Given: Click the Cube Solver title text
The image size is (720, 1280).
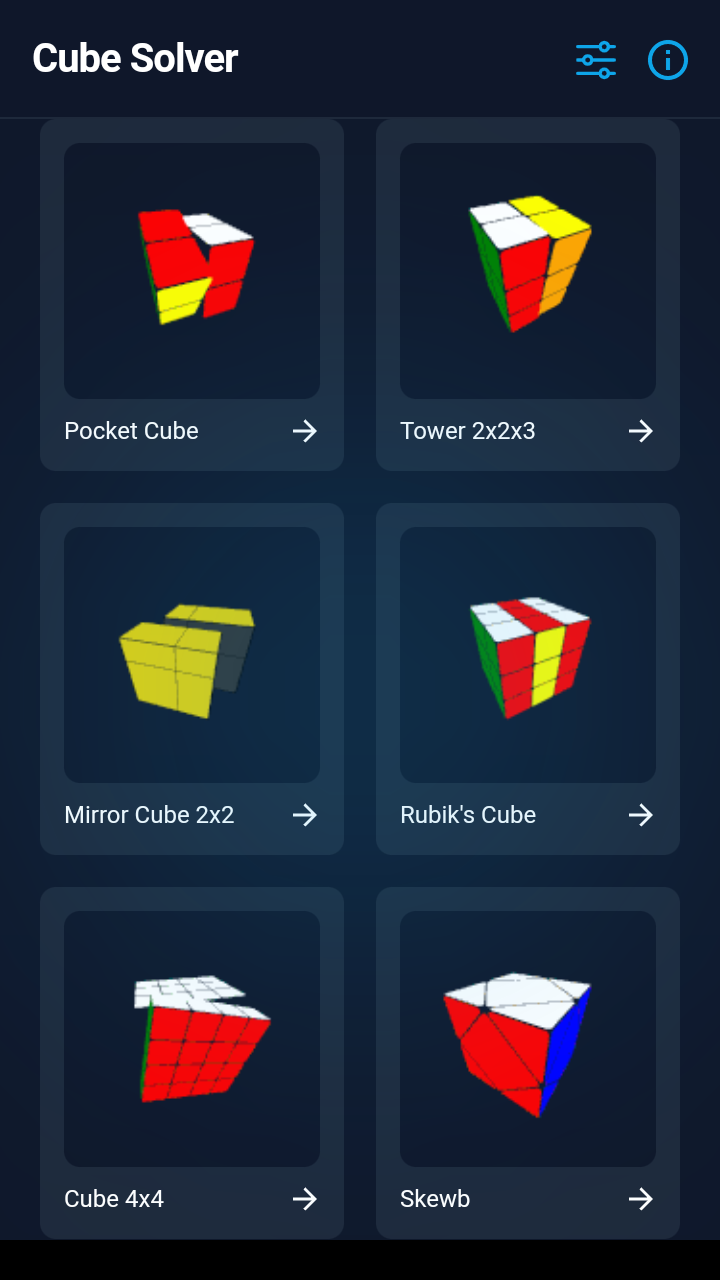Looking at the screenshot, I should click(134, 58).
